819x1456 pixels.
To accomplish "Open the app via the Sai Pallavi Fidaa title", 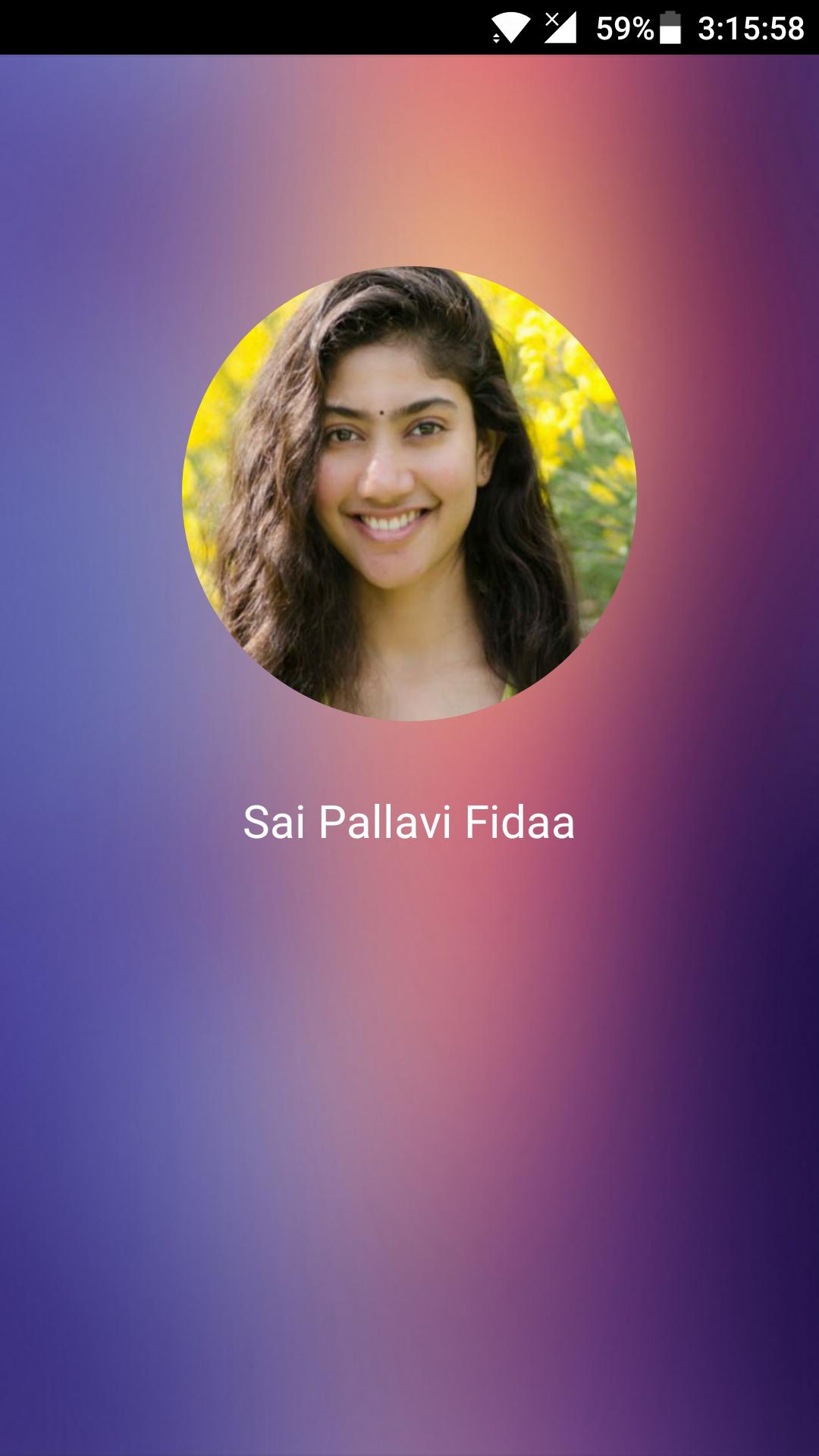I will point(409,825).
